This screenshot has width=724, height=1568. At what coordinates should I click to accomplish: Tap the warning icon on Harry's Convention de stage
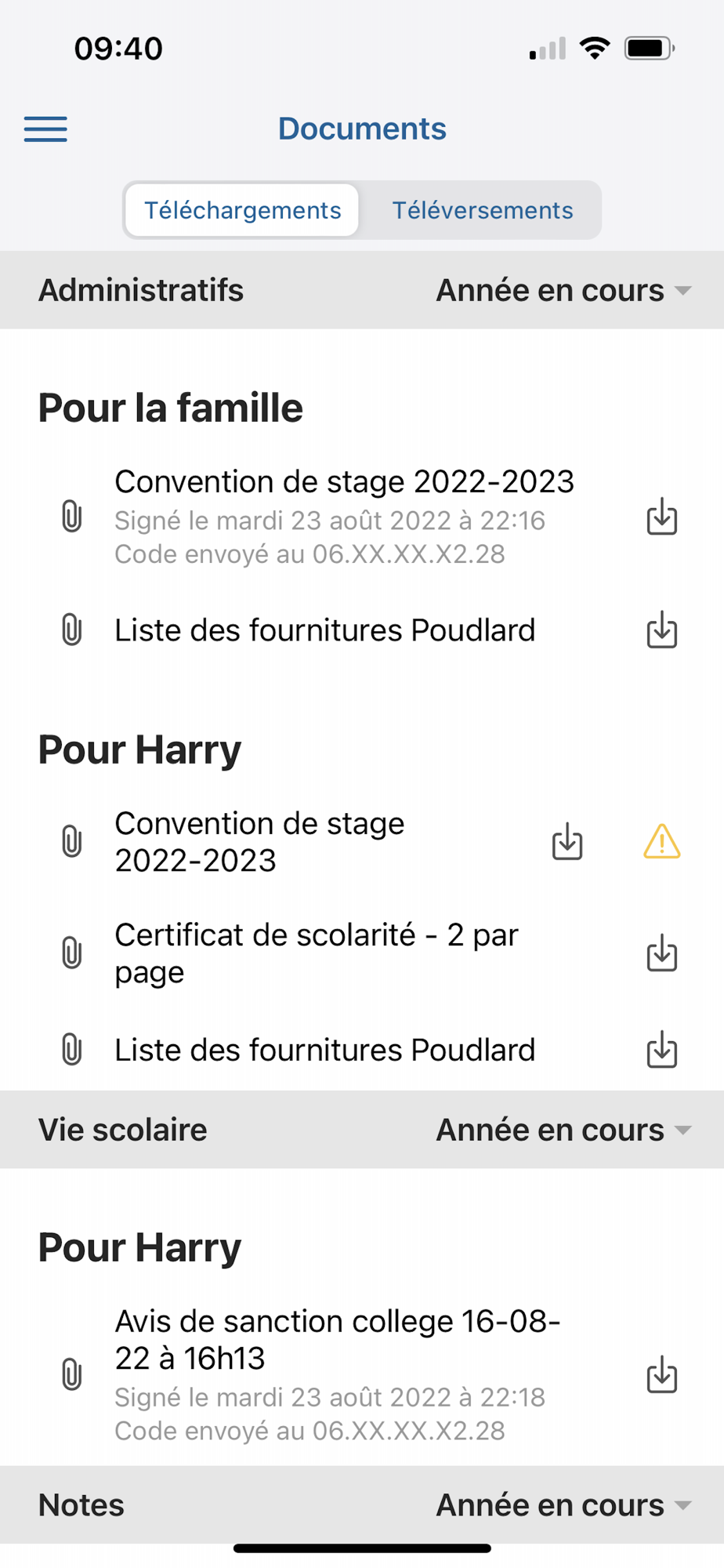tap(661, 842)
